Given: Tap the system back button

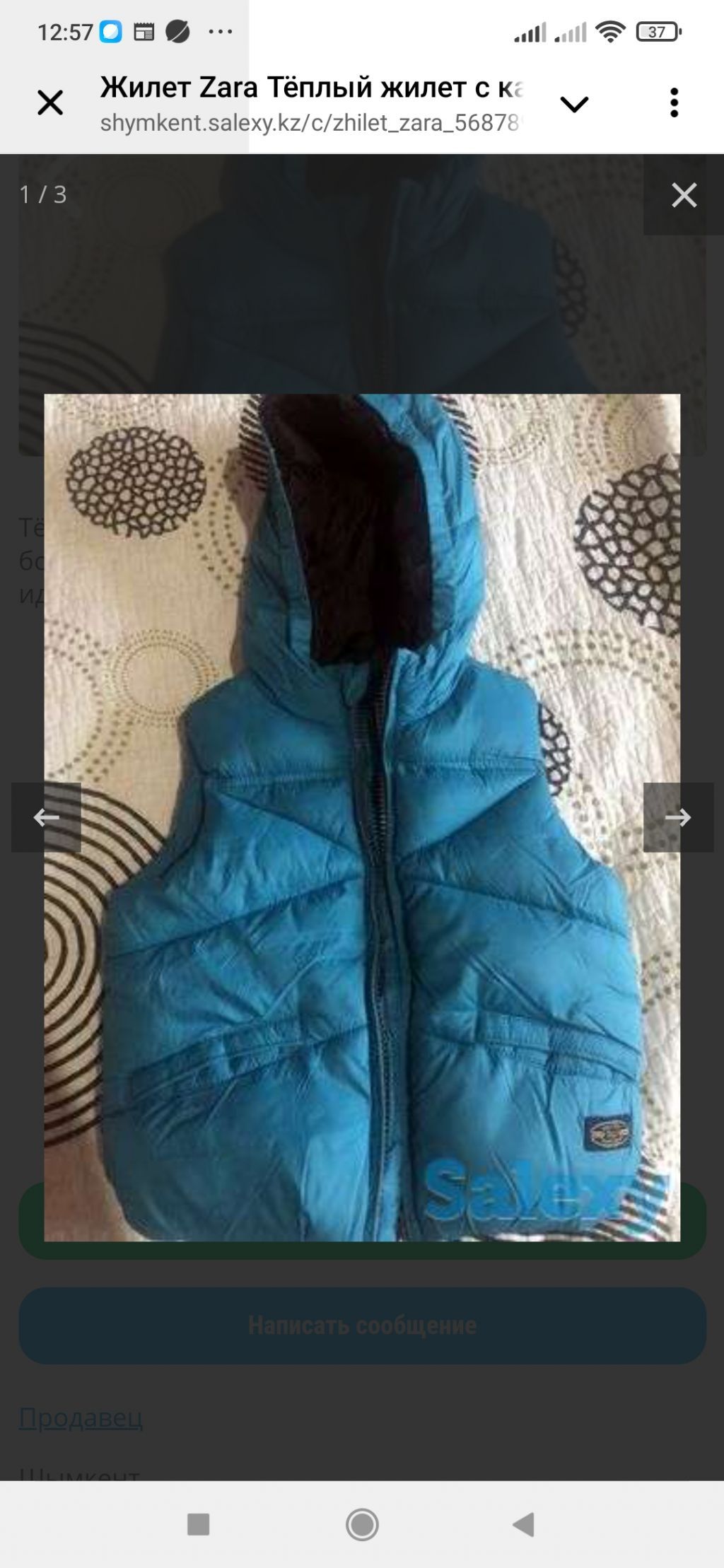Looking at the screenshot, I should tap(523, 1524).
